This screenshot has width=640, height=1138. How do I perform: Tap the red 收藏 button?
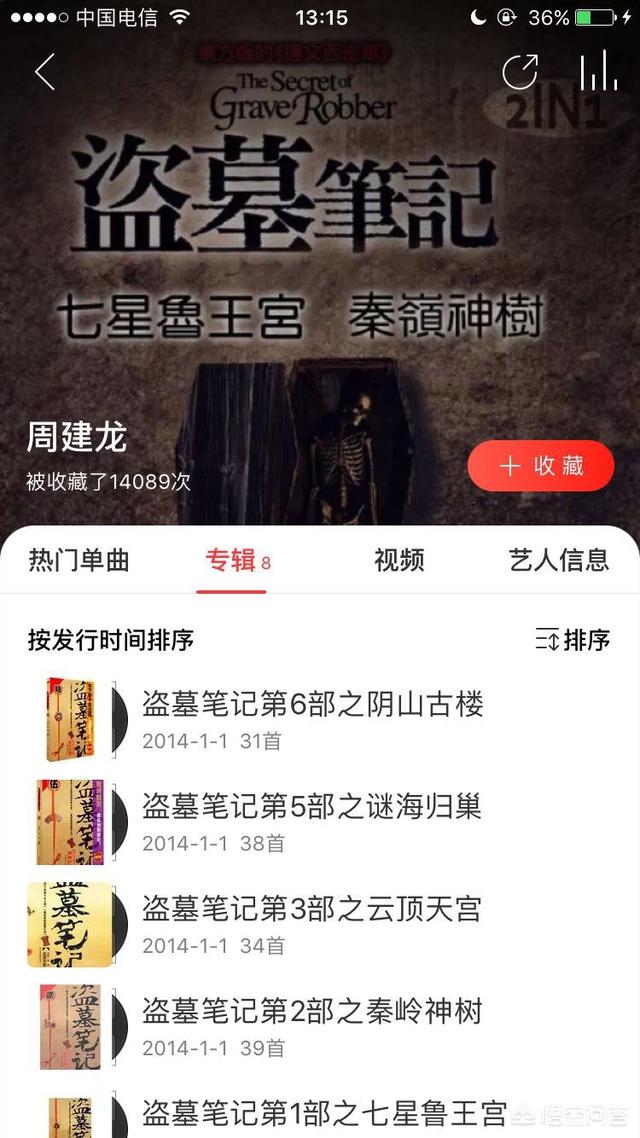(x=541, y=466)
